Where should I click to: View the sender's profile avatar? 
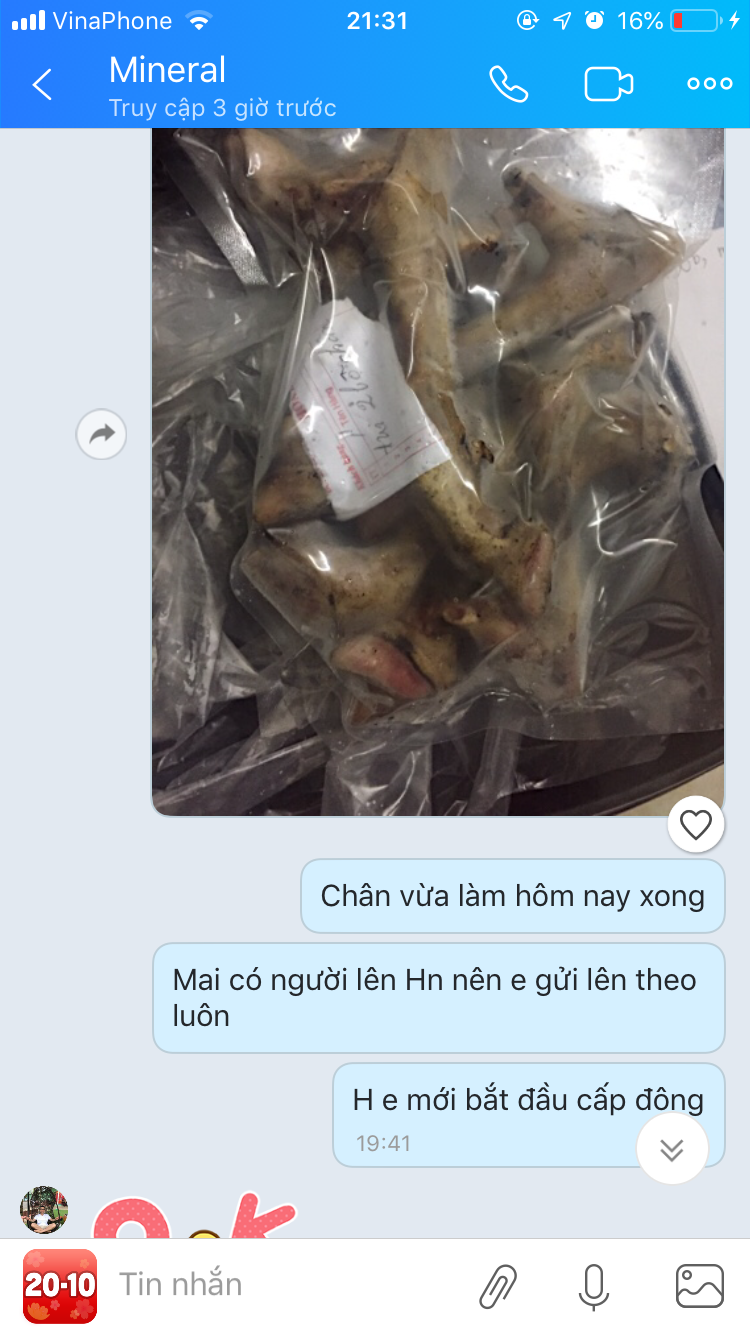pos(44,1210)
